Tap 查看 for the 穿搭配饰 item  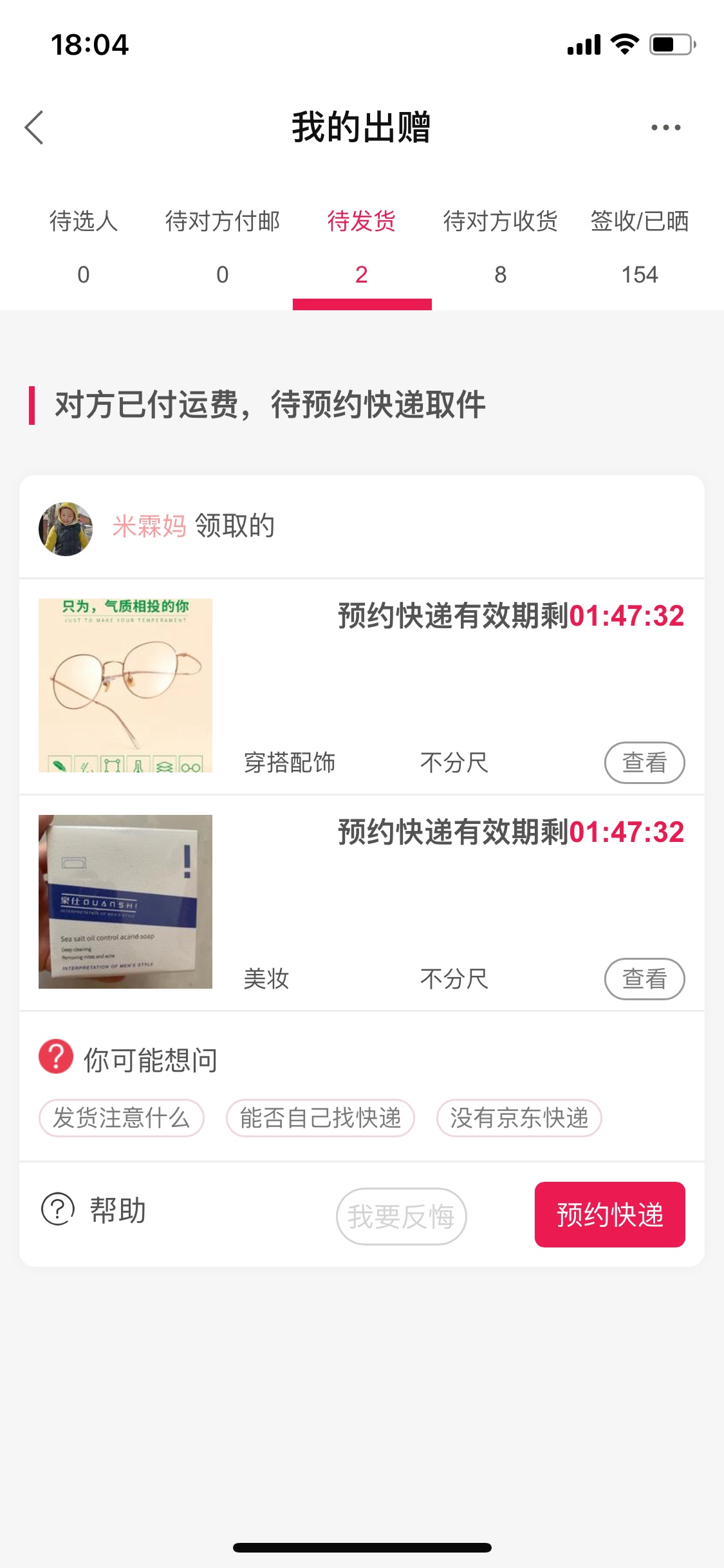point(644,763)
